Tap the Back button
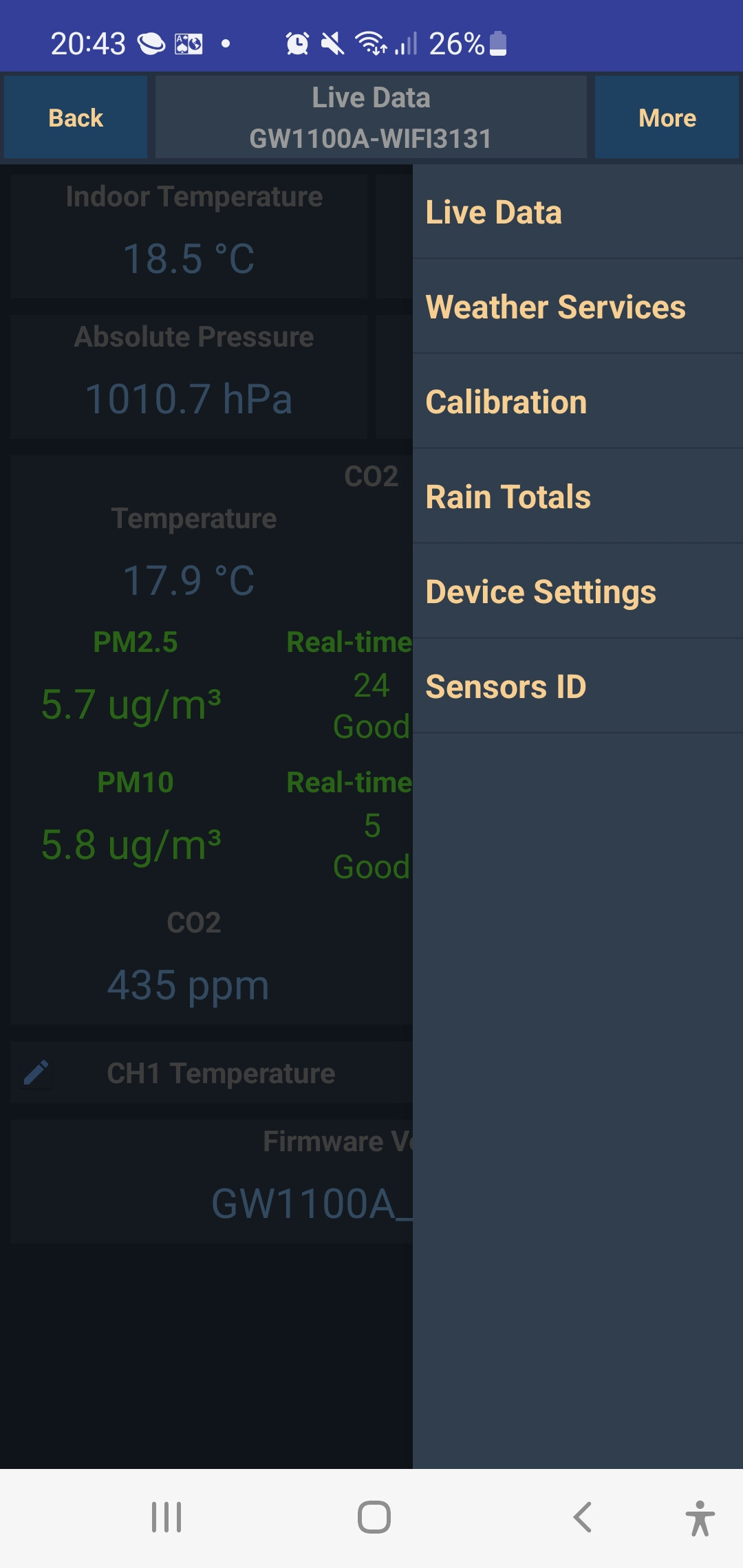The image size is (743, 1568). (x=76, y=118)
